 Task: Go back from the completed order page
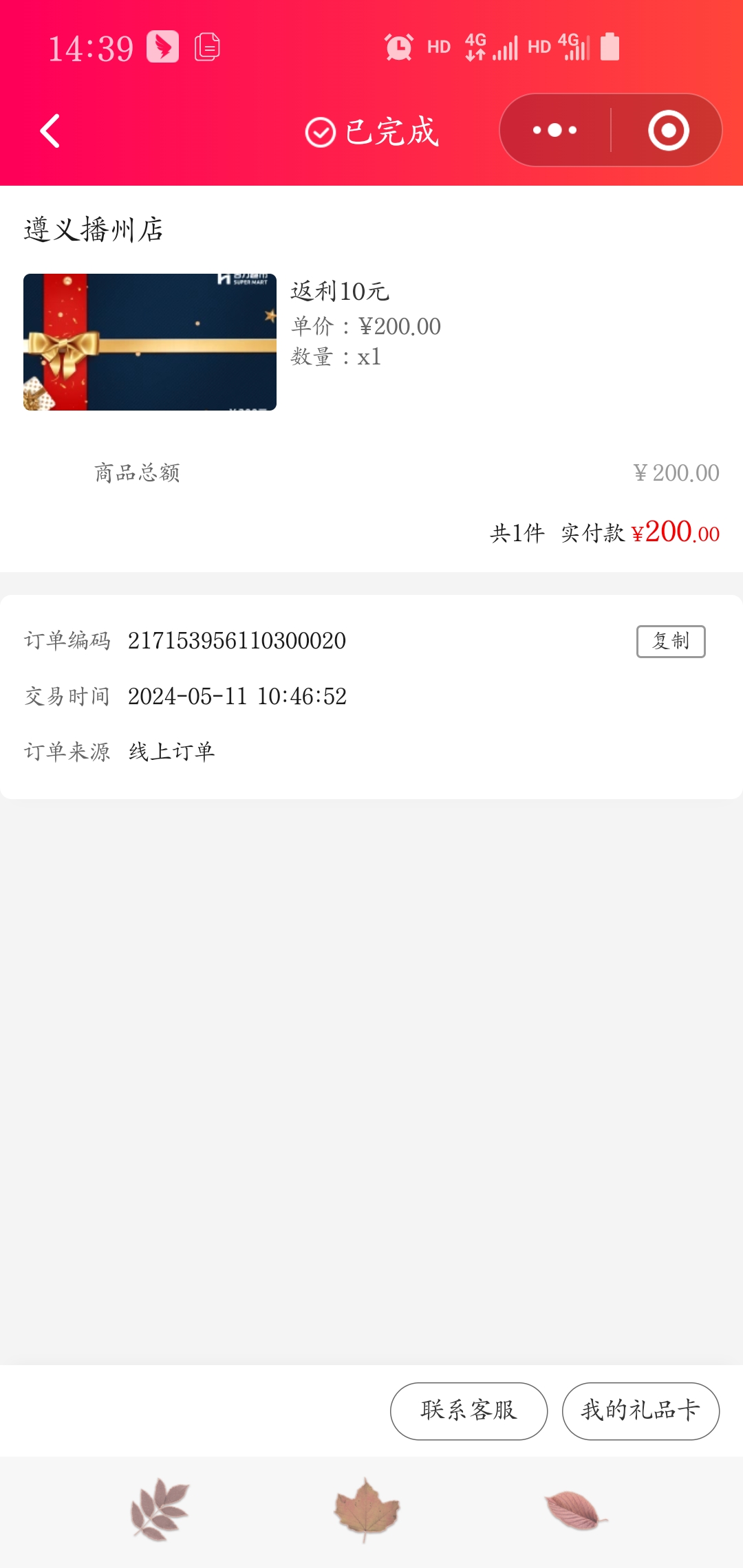click(50, 131)
